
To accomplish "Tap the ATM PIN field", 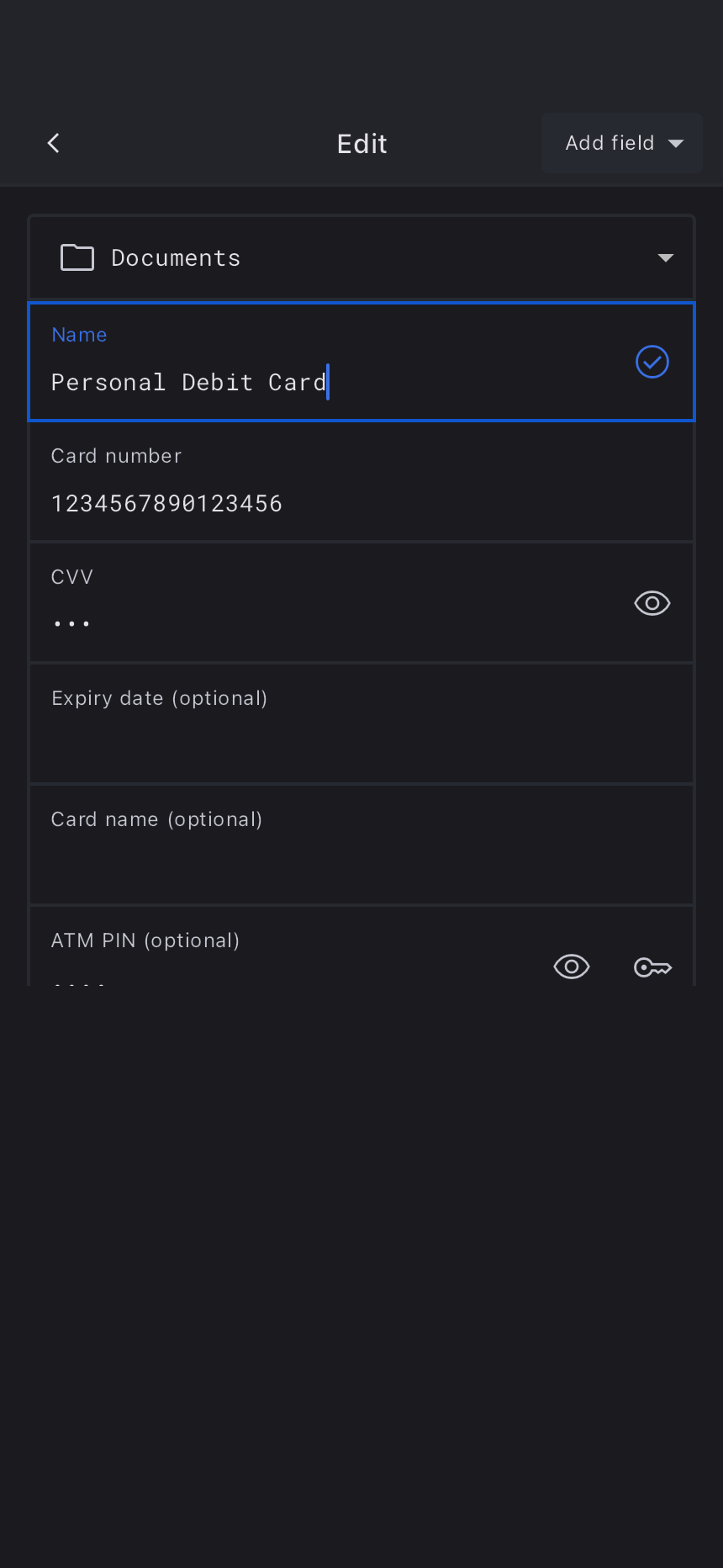I will click(x=277, y=959).
